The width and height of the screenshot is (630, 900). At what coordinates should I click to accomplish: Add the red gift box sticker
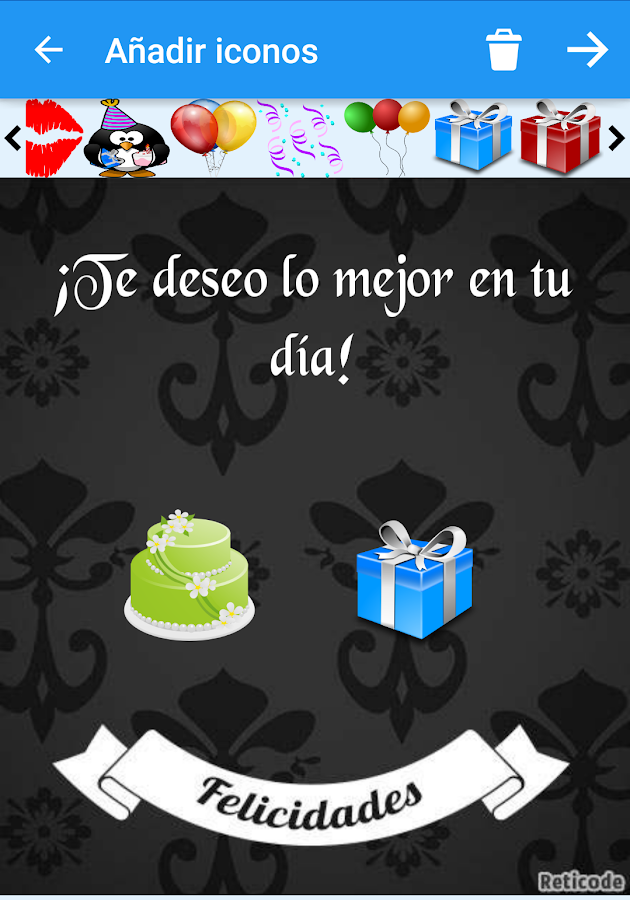click(x=560, y=137)
